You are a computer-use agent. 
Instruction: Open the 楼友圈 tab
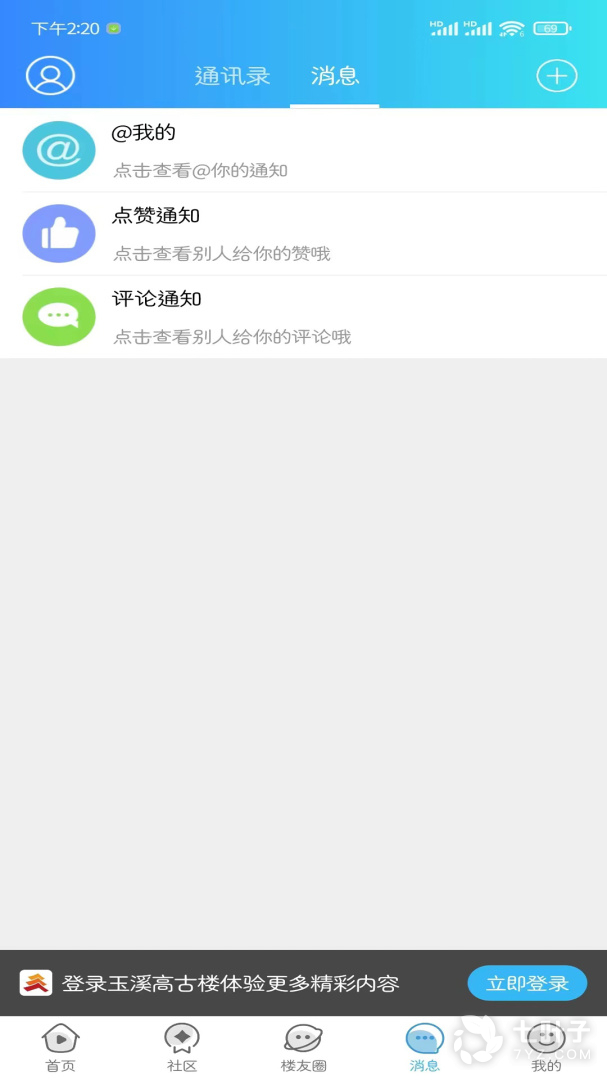point(303,1048)
